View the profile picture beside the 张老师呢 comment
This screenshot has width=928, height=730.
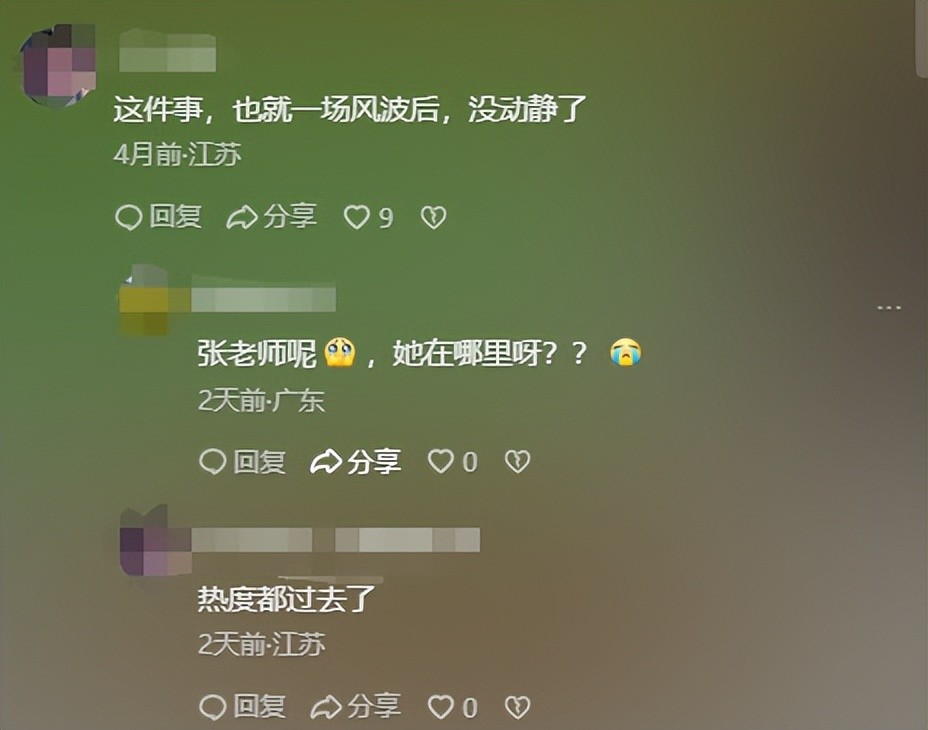(x=143, y=300)
